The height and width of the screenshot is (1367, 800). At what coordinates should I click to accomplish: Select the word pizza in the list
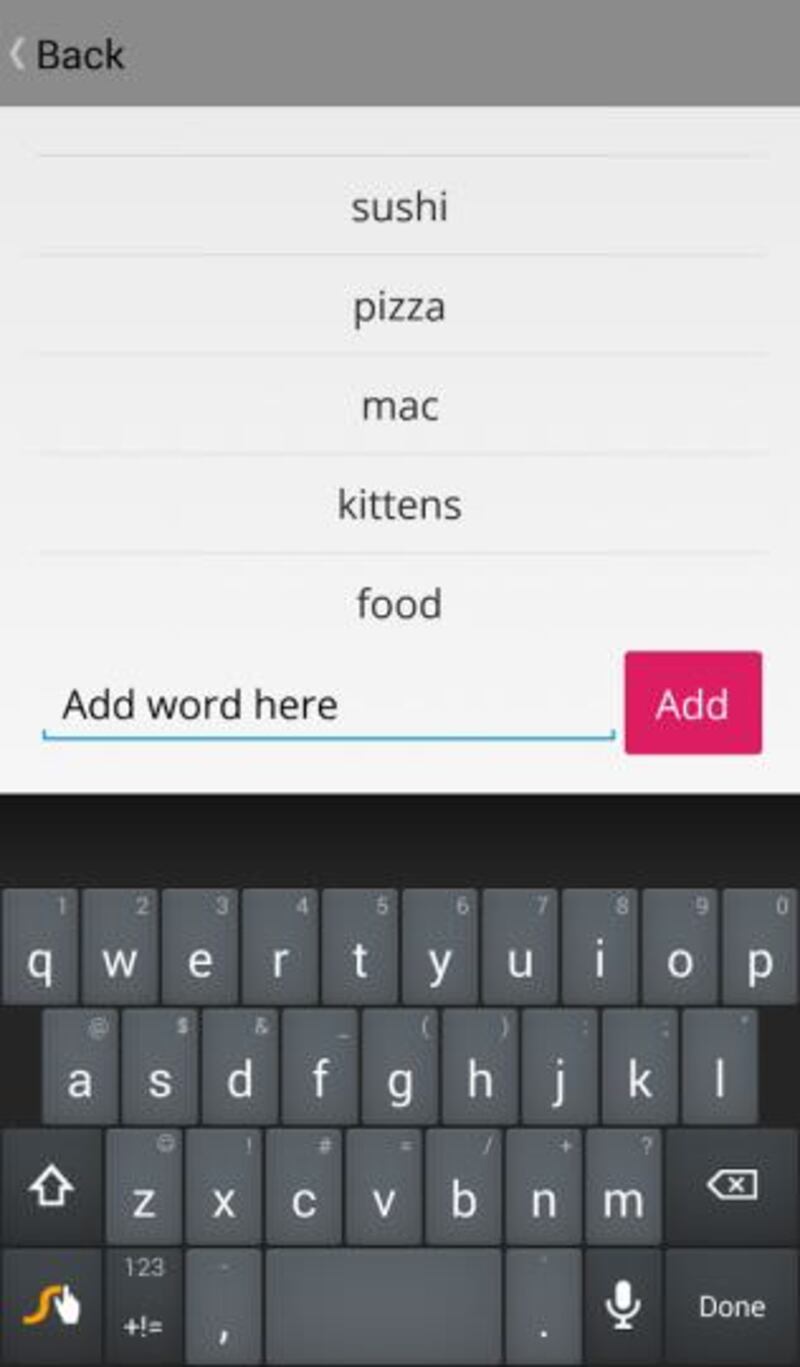coord(400,305)
